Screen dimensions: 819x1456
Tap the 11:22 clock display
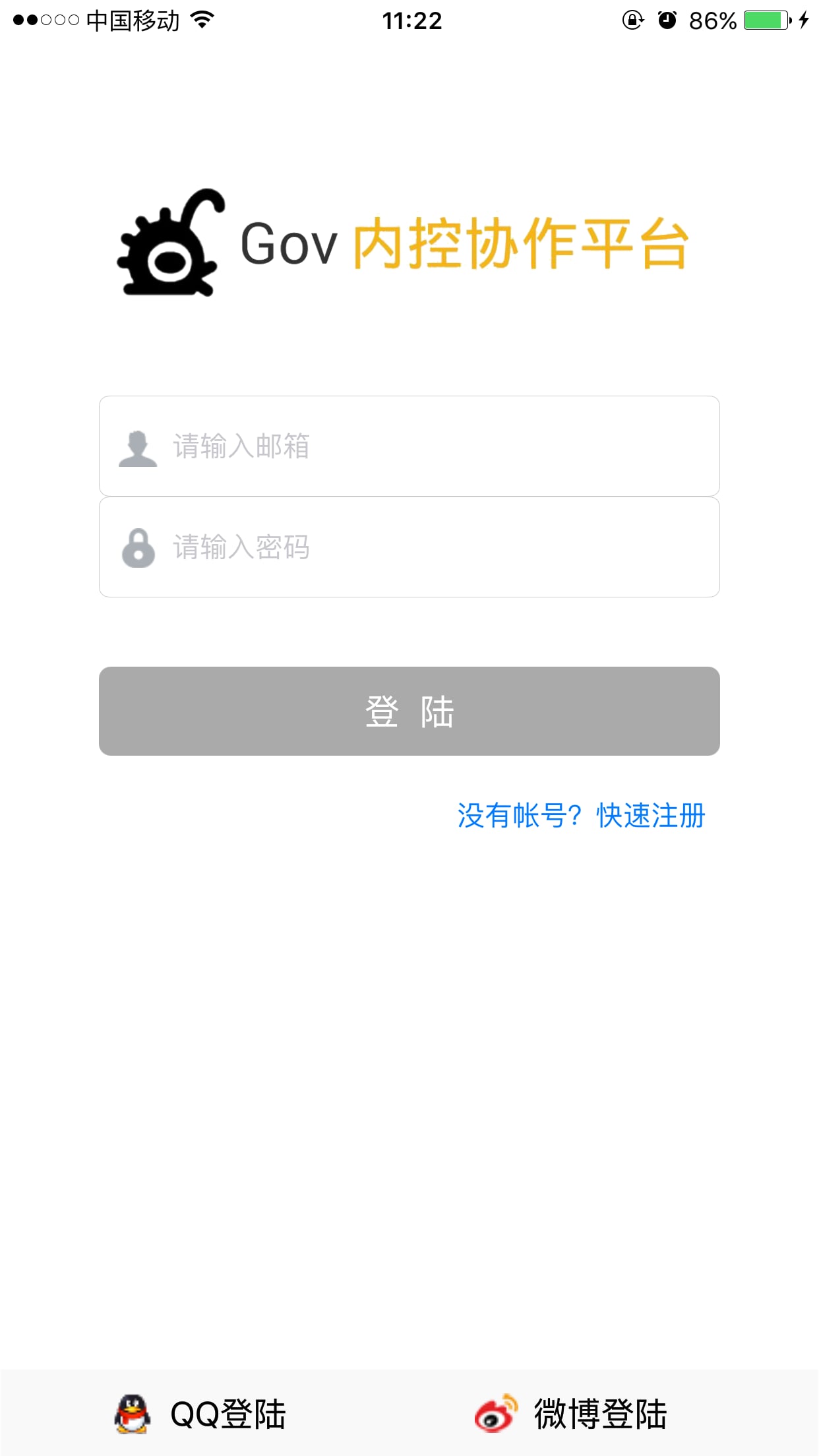[x=409, y=20]
